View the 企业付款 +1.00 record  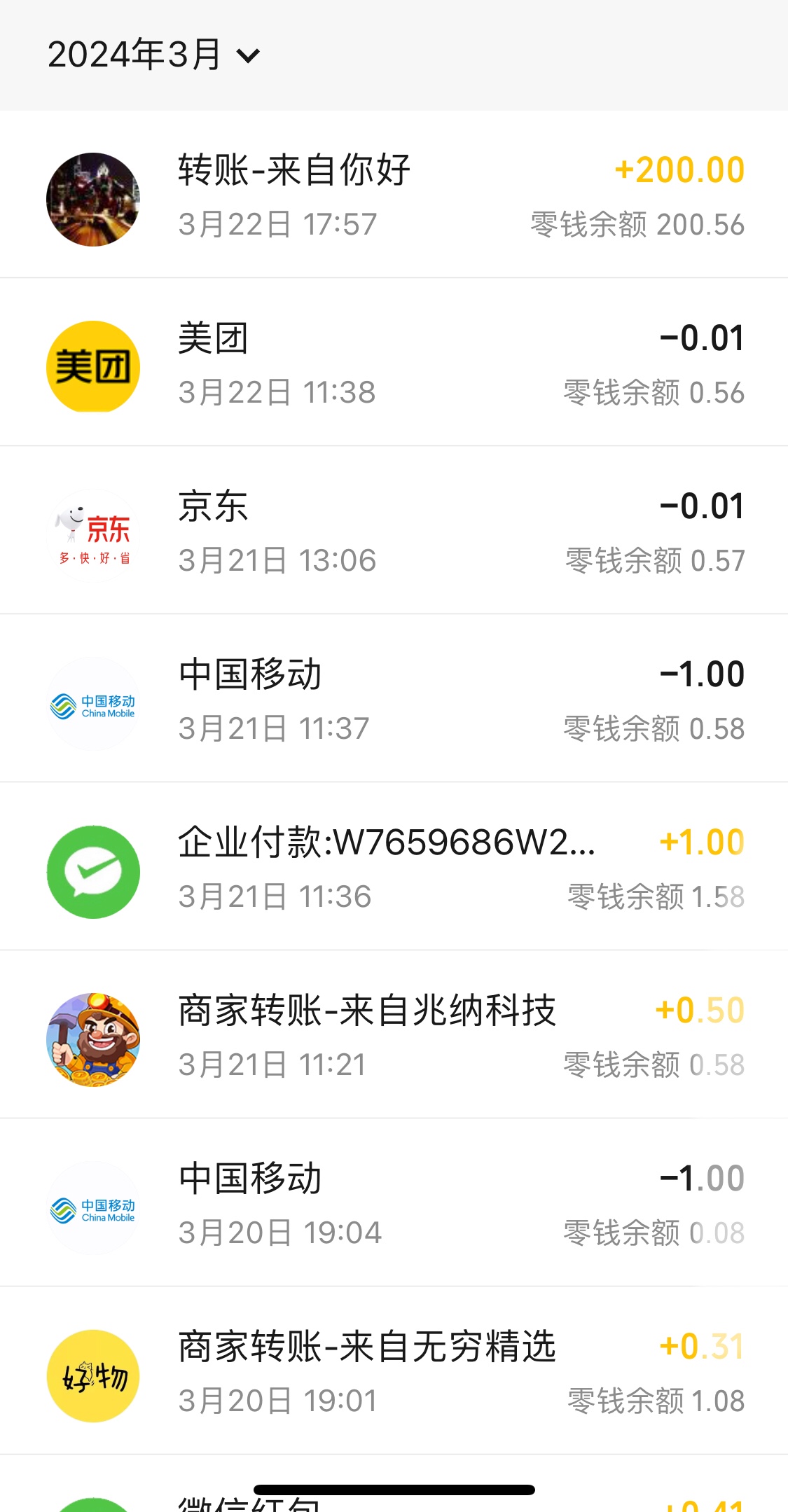click(x=394, y=868)
